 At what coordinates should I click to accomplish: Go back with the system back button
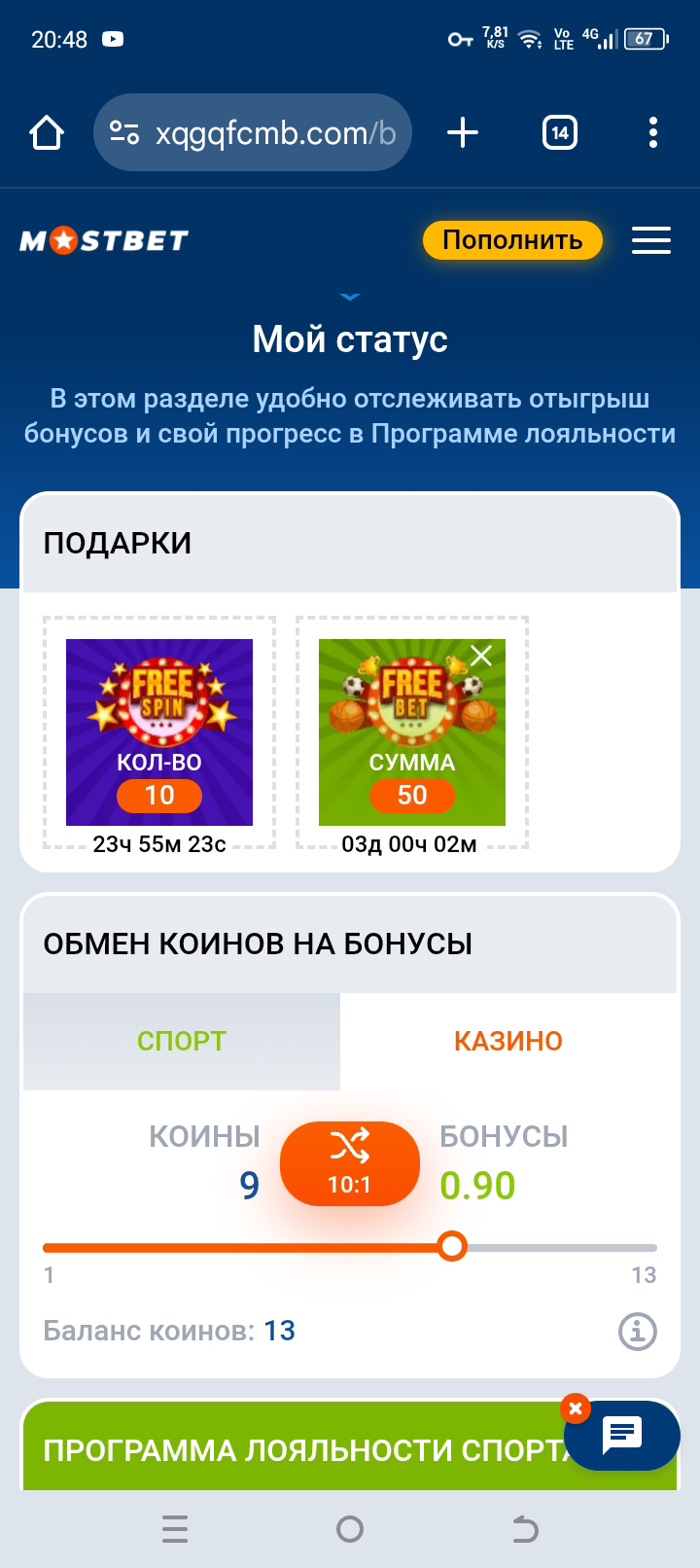(525, 1529)
